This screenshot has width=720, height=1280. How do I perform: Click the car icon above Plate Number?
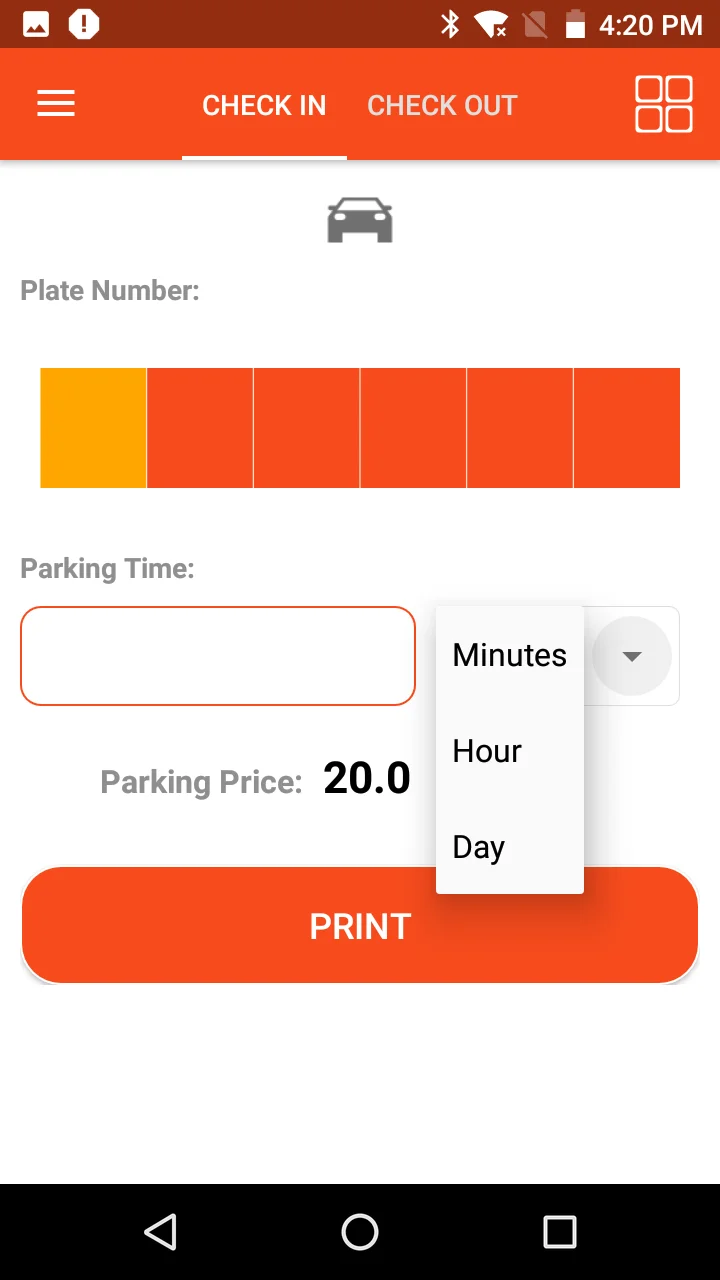click(359, 219)
